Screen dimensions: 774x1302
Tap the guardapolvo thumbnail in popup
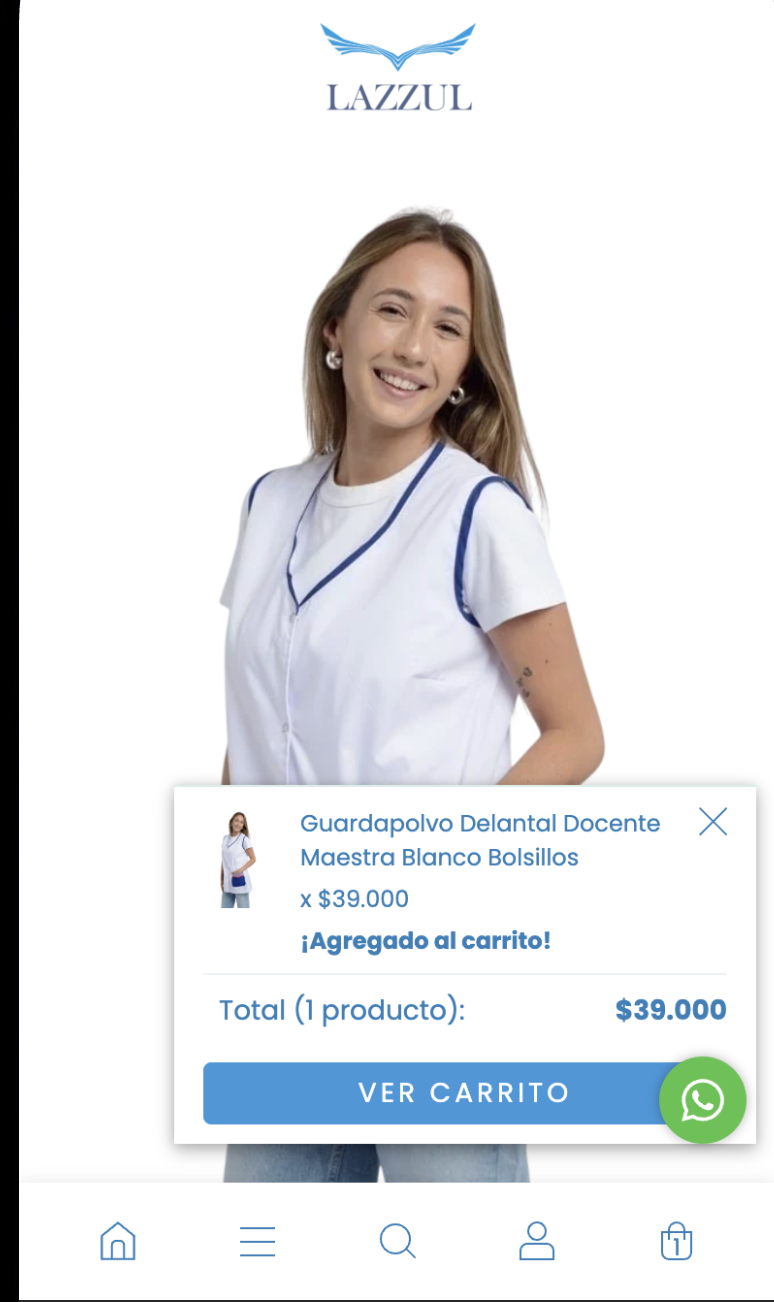click(x=237, y=860)
